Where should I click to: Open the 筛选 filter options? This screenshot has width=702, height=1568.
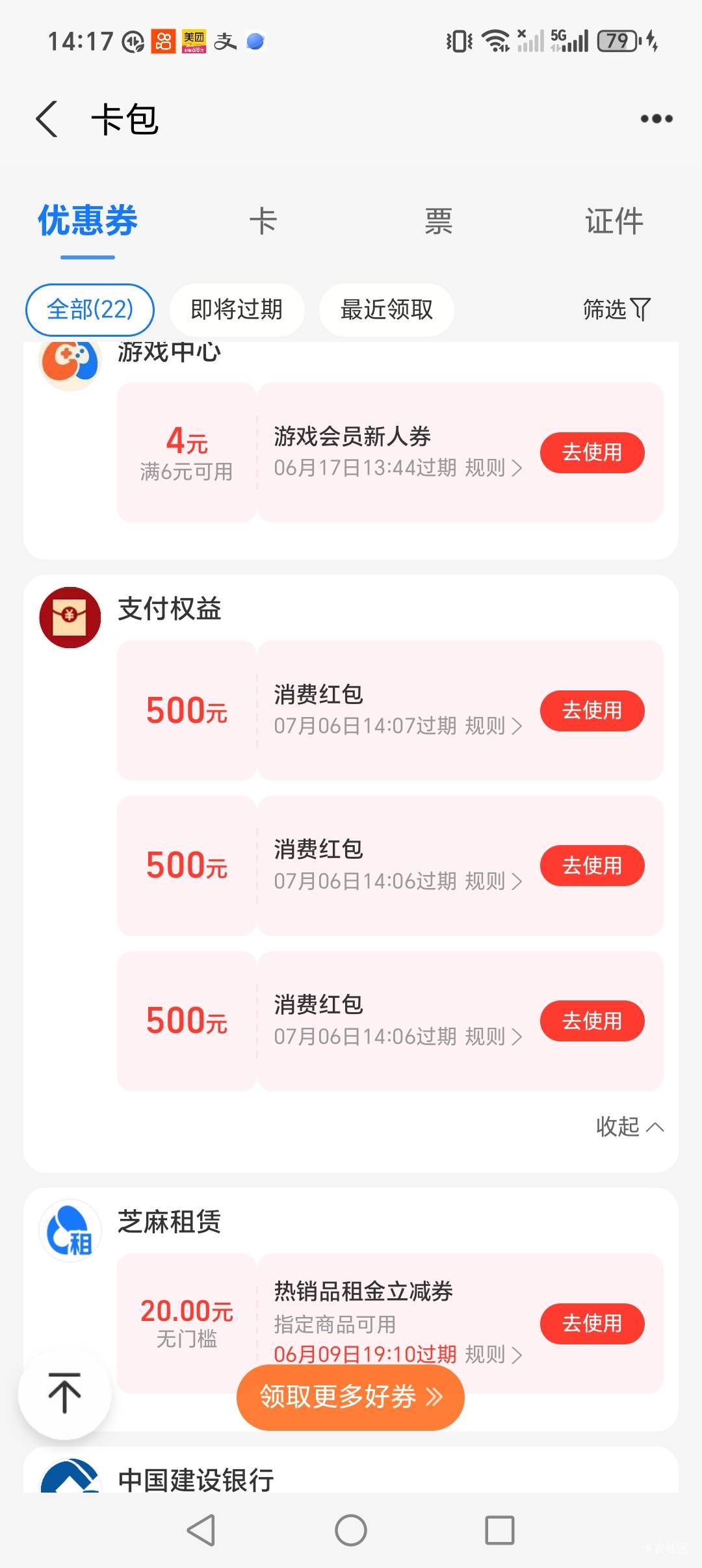(616, 309)
